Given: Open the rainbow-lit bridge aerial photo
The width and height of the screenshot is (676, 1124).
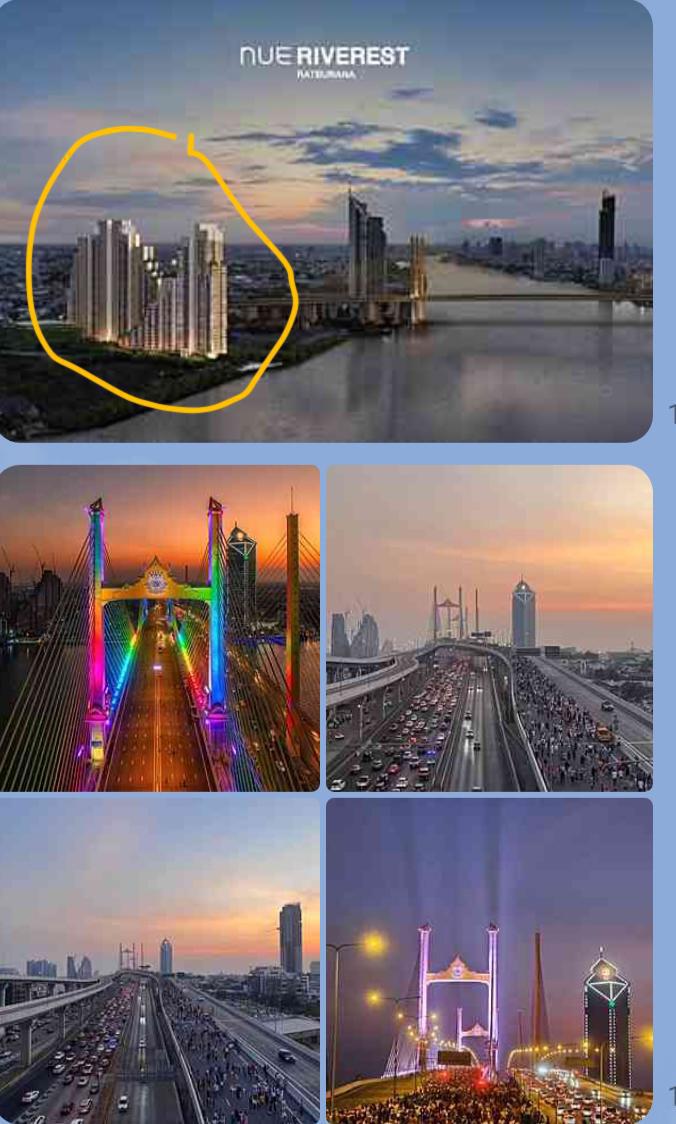Looking at the screenshot, I should point(160,628).
